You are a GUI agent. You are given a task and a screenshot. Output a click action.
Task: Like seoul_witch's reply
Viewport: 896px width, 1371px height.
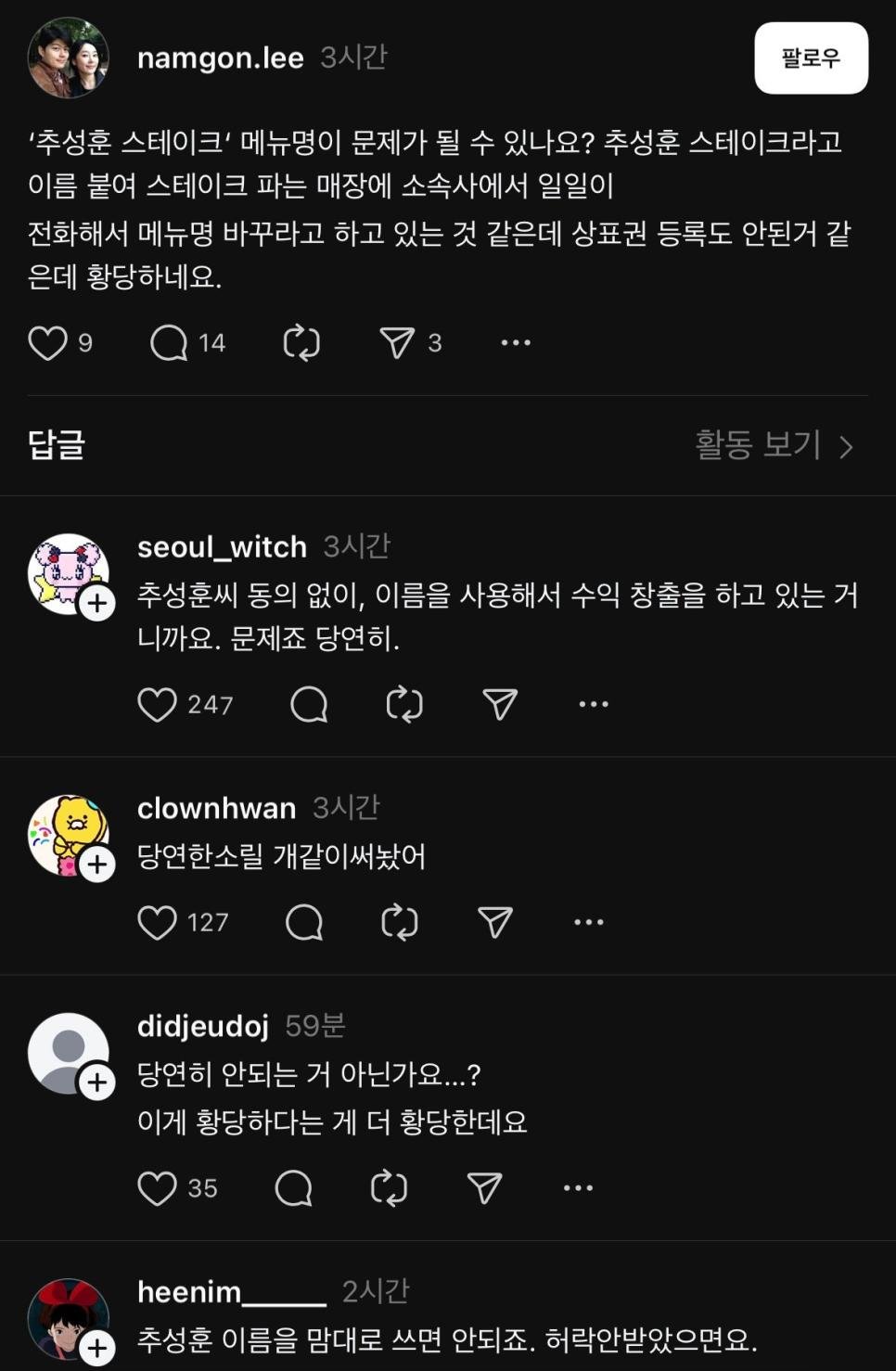pos(157,705)
